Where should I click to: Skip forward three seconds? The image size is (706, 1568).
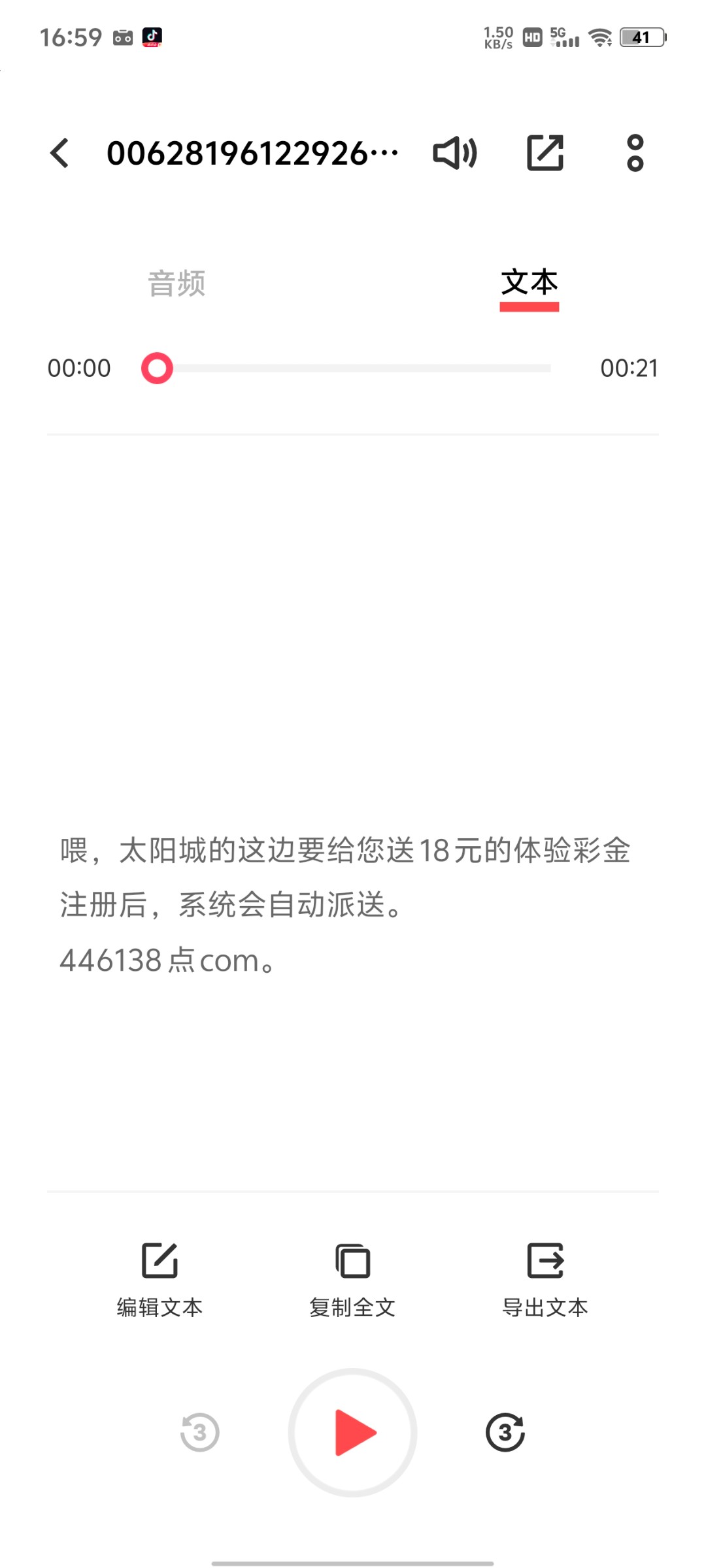click(x=505, y=1432)
